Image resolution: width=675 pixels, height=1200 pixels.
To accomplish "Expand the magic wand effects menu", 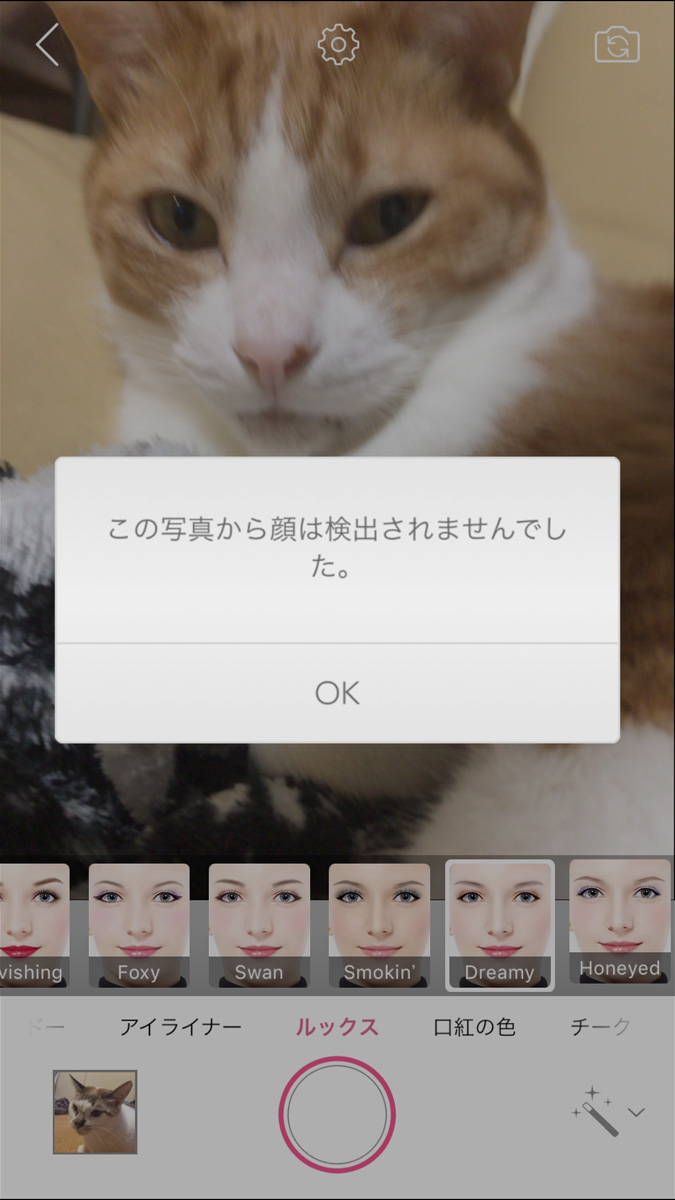I will pyautogui.click(x=607, y=1110).
